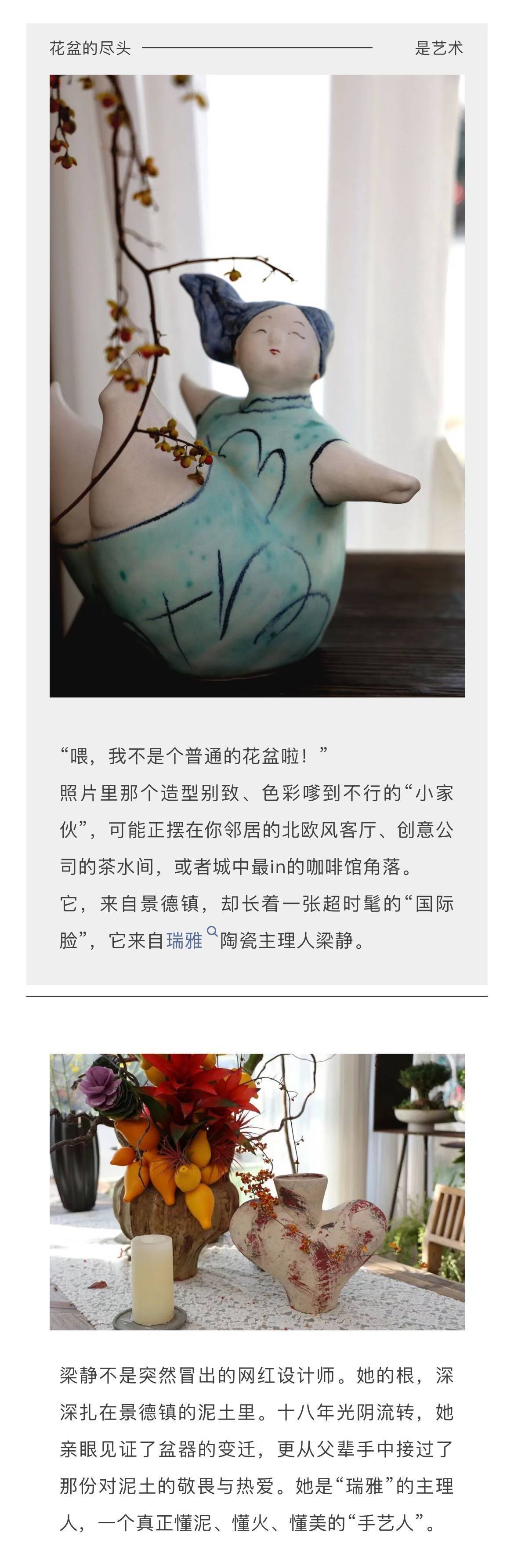Screen dimensions: 514x1568
Task: Open the heart-shaped vase photo
Action: 257,1191
